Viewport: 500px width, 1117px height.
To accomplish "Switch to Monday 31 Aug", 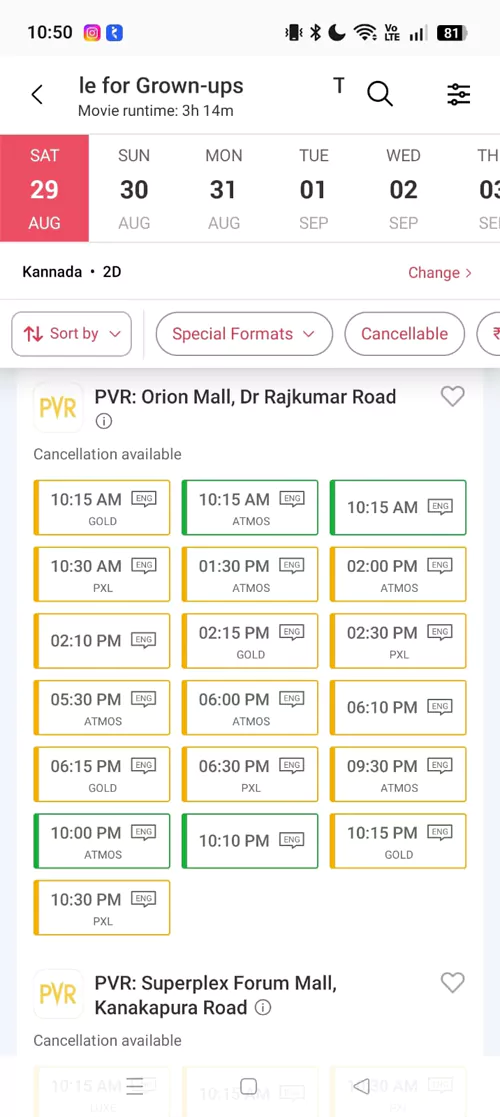I will [224, 189].
